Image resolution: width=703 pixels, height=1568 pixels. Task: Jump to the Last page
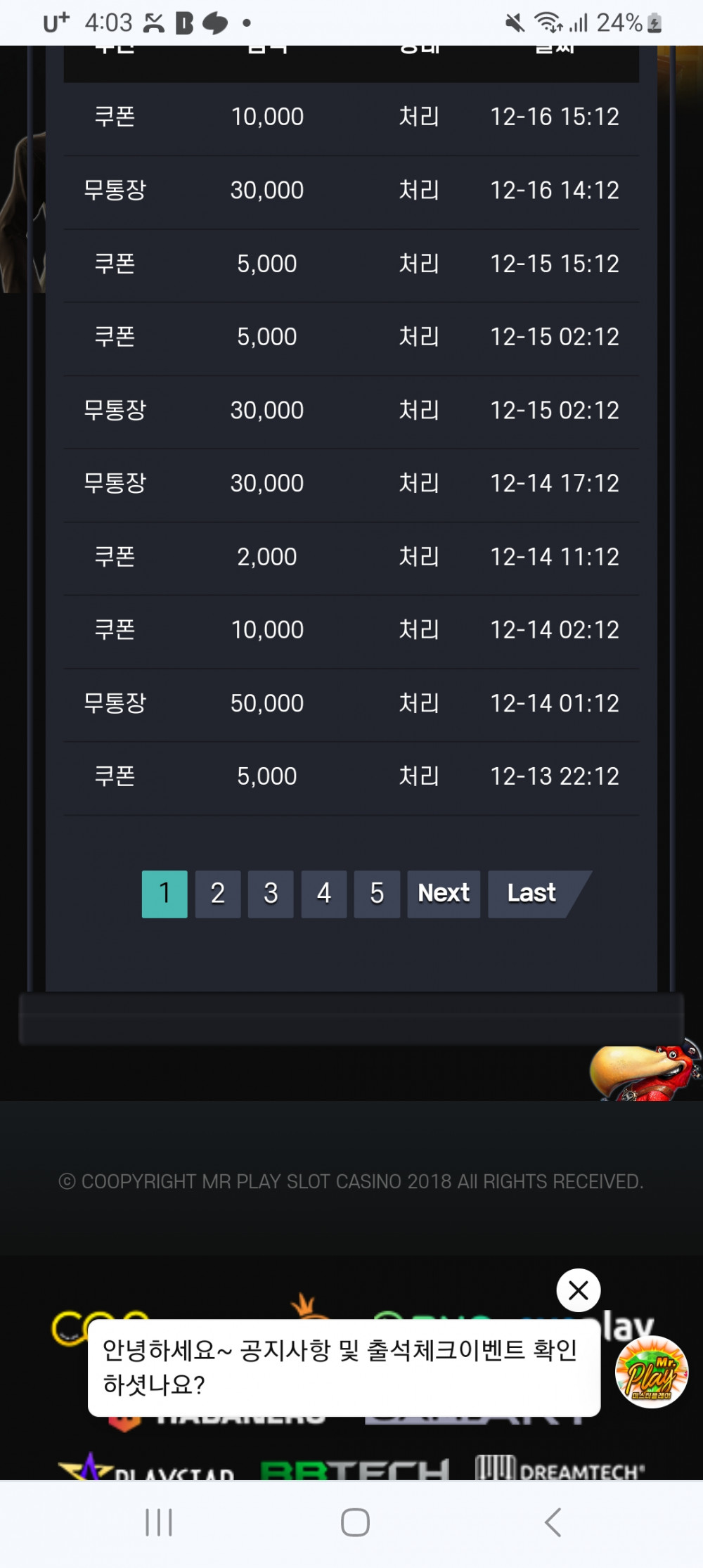pos(532,894)
